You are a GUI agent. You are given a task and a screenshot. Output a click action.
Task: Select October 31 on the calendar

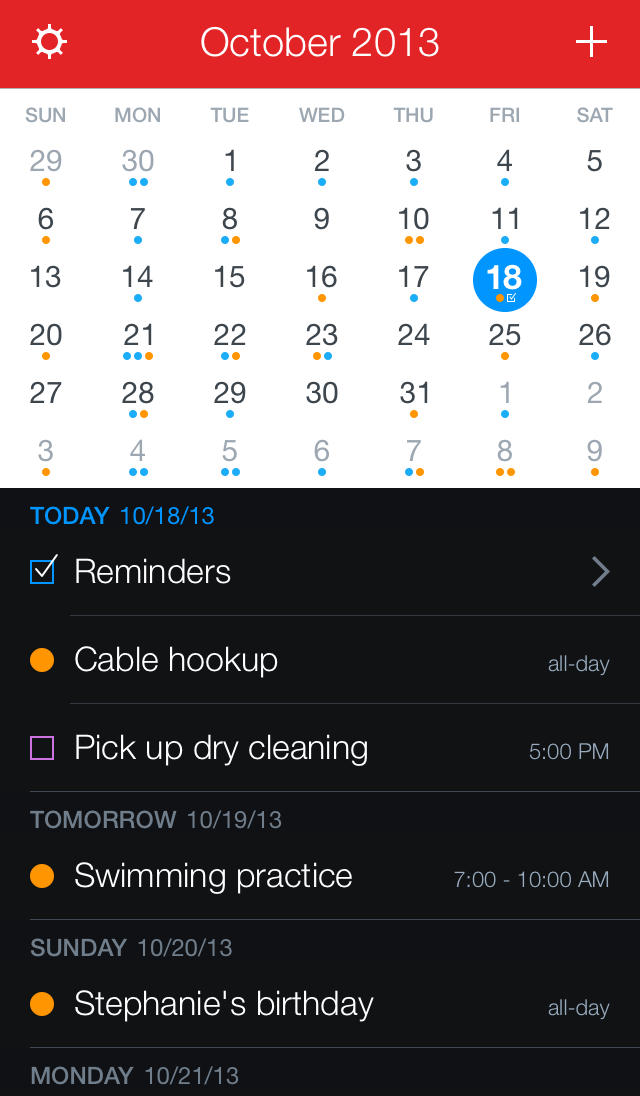(x=413, y=395)
